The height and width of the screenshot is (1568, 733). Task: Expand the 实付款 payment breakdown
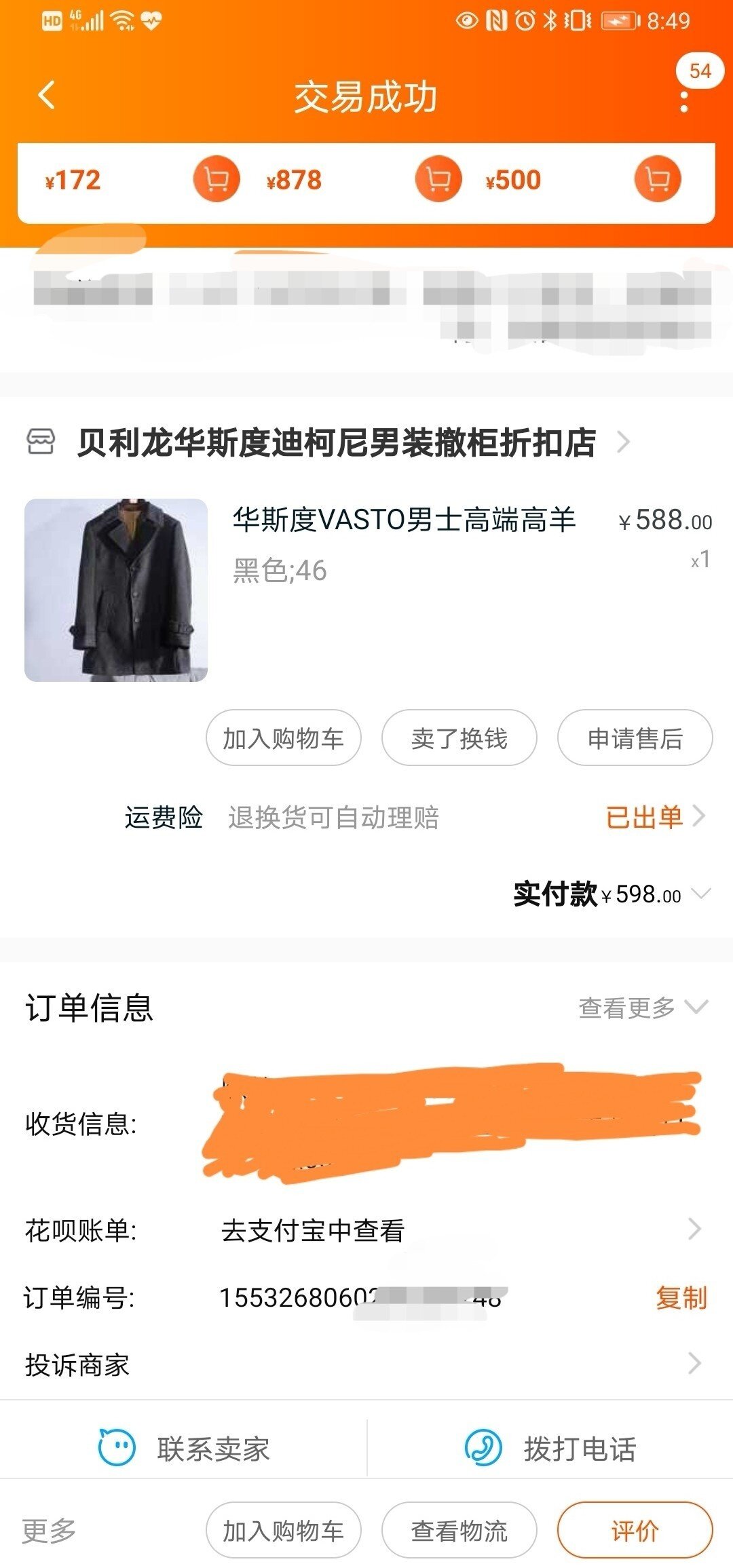point(701,894)
